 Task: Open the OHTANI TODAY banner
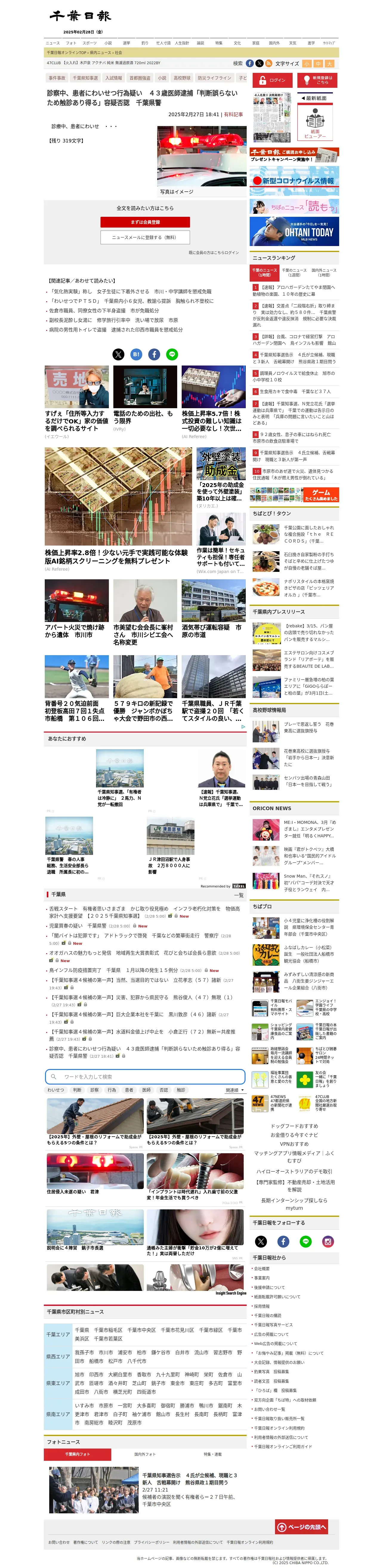[x=294, y=231]
